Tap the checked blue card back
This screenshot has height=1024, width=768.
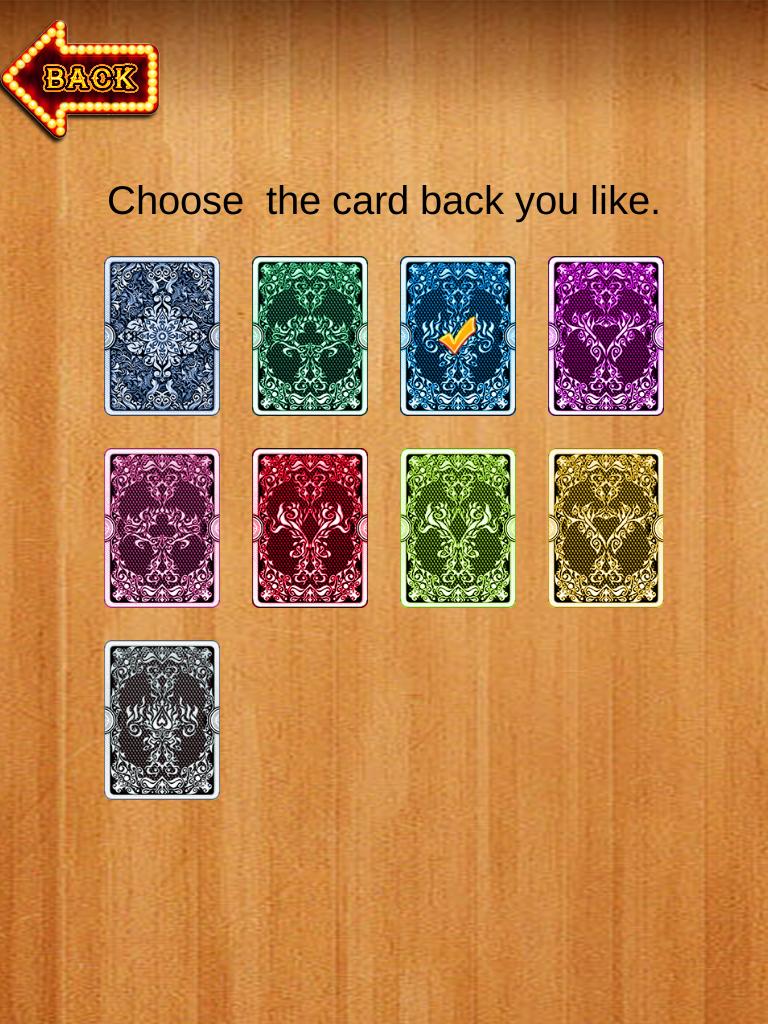pyautogui.click(x=458, y=336)
